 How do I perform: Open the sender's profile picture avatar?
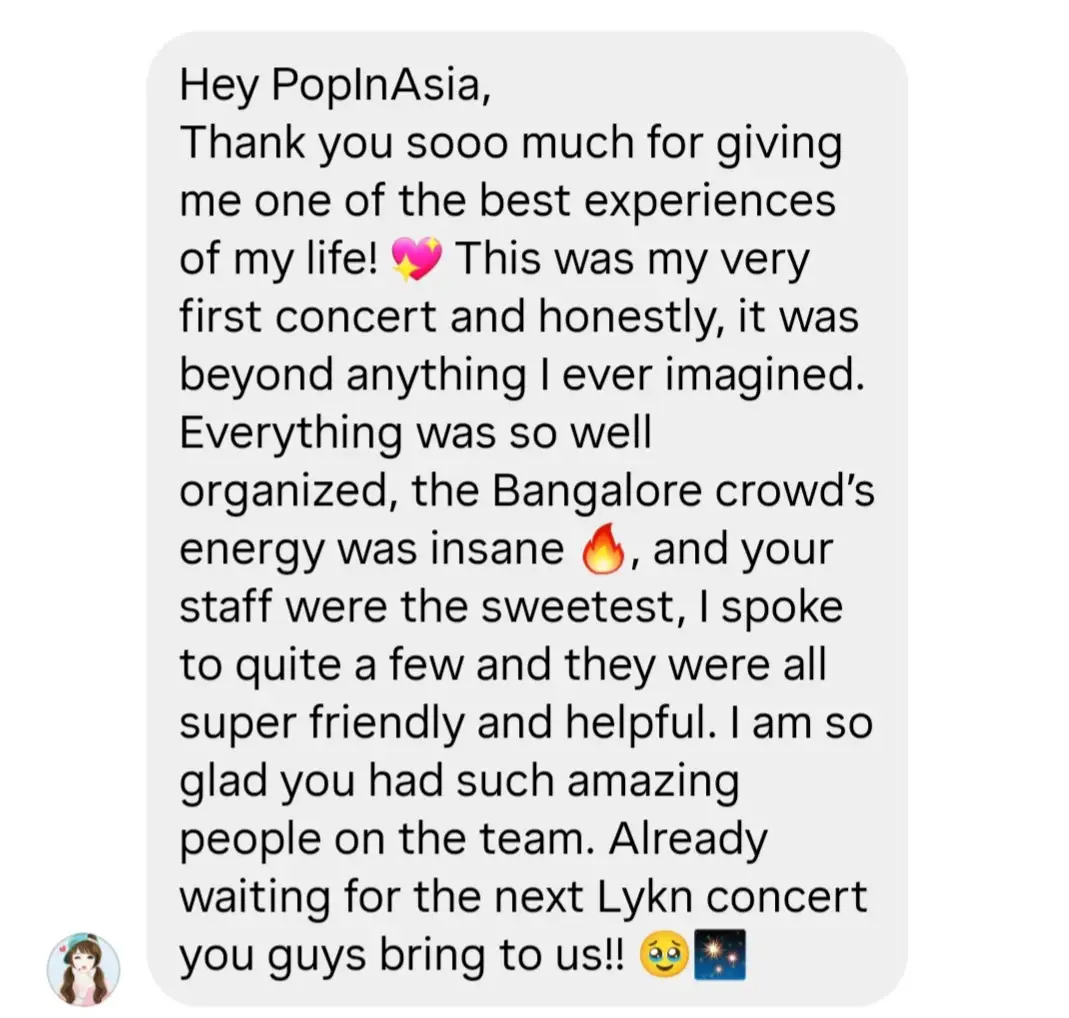(x=84, y=969)
